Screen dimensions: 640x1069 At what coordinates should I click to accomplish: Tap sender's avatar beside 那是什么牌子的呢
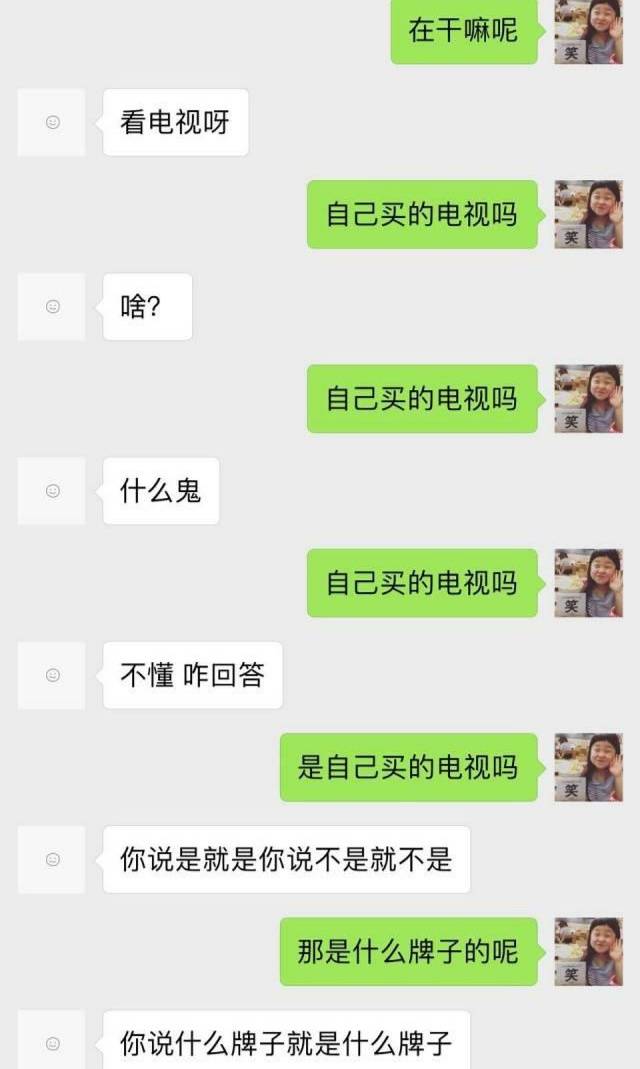click(588, 951)
